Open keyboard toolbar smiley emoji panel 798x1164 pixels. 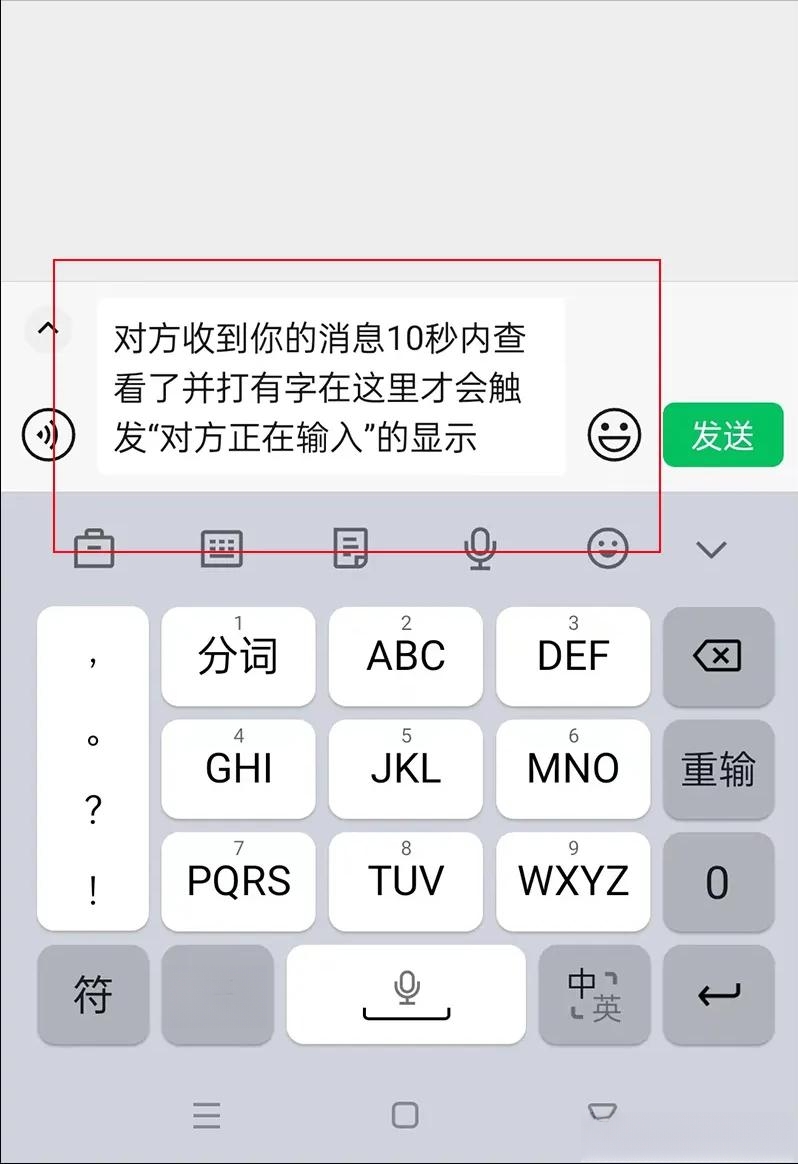click(608, 548)
